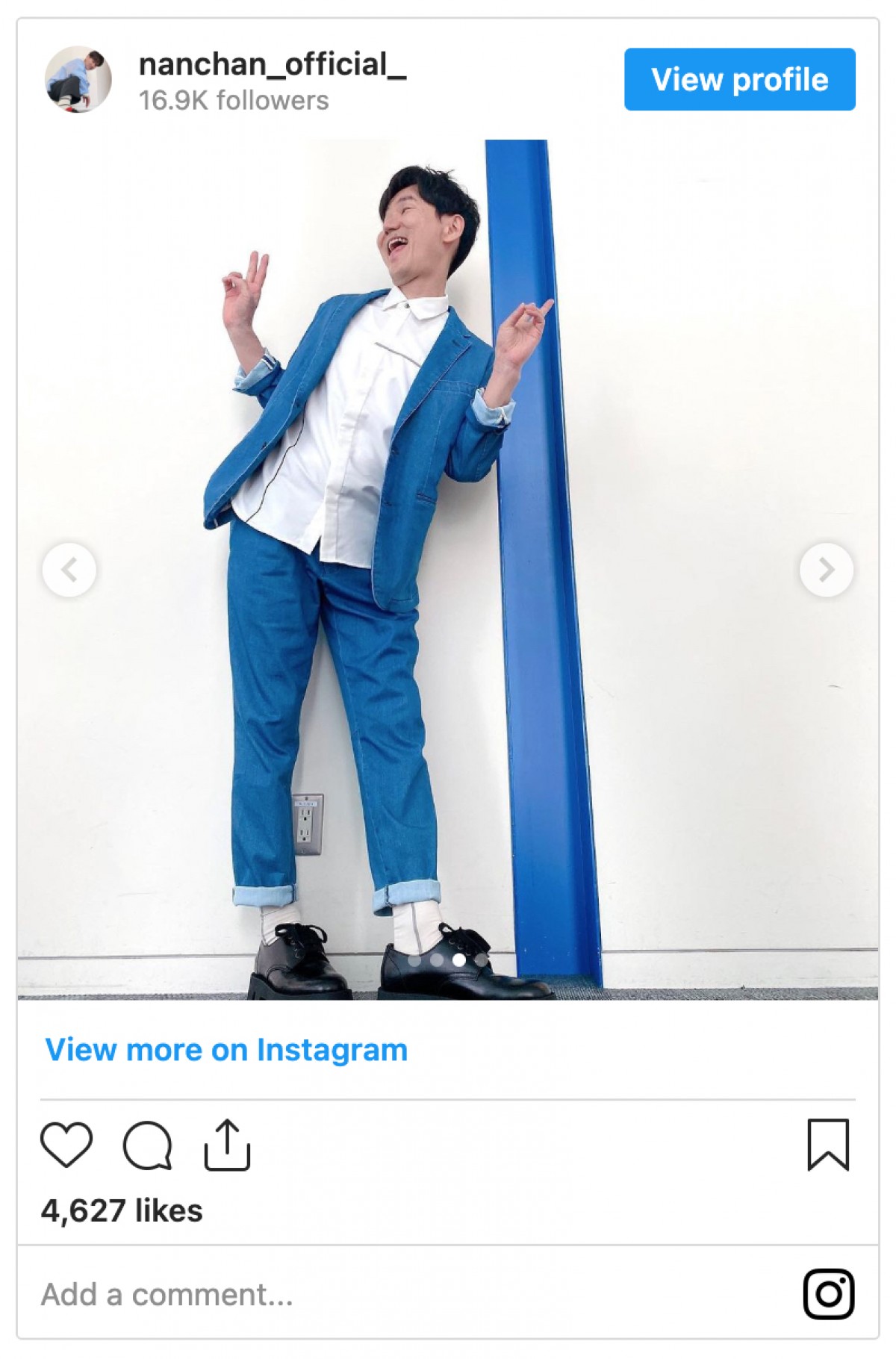
Task: Tap the View profile button
Action: 739,79
